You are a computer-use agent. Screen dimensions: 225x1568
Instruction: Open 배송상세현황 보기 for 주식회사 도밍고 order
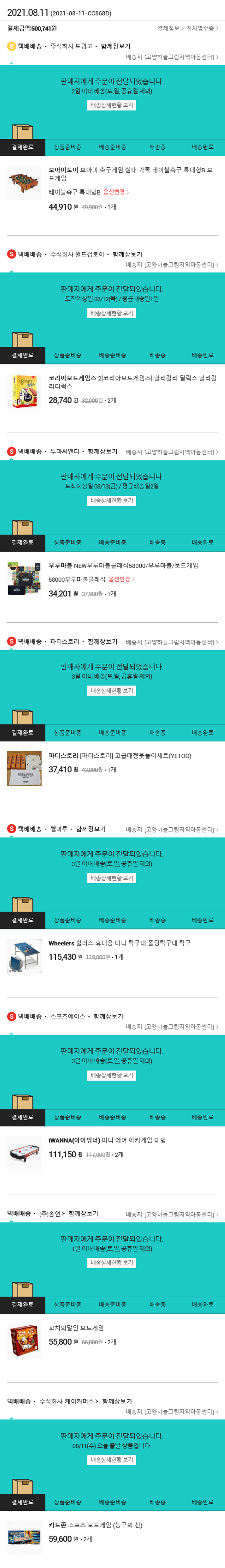111,105
